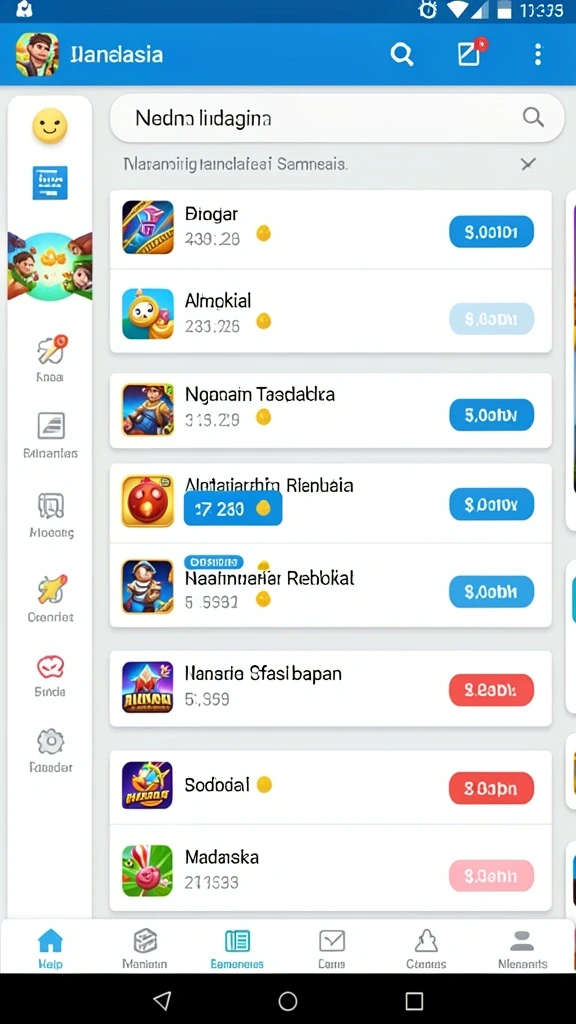Open the Almokial game row
576x1024 pixels.
click(330, 312)
